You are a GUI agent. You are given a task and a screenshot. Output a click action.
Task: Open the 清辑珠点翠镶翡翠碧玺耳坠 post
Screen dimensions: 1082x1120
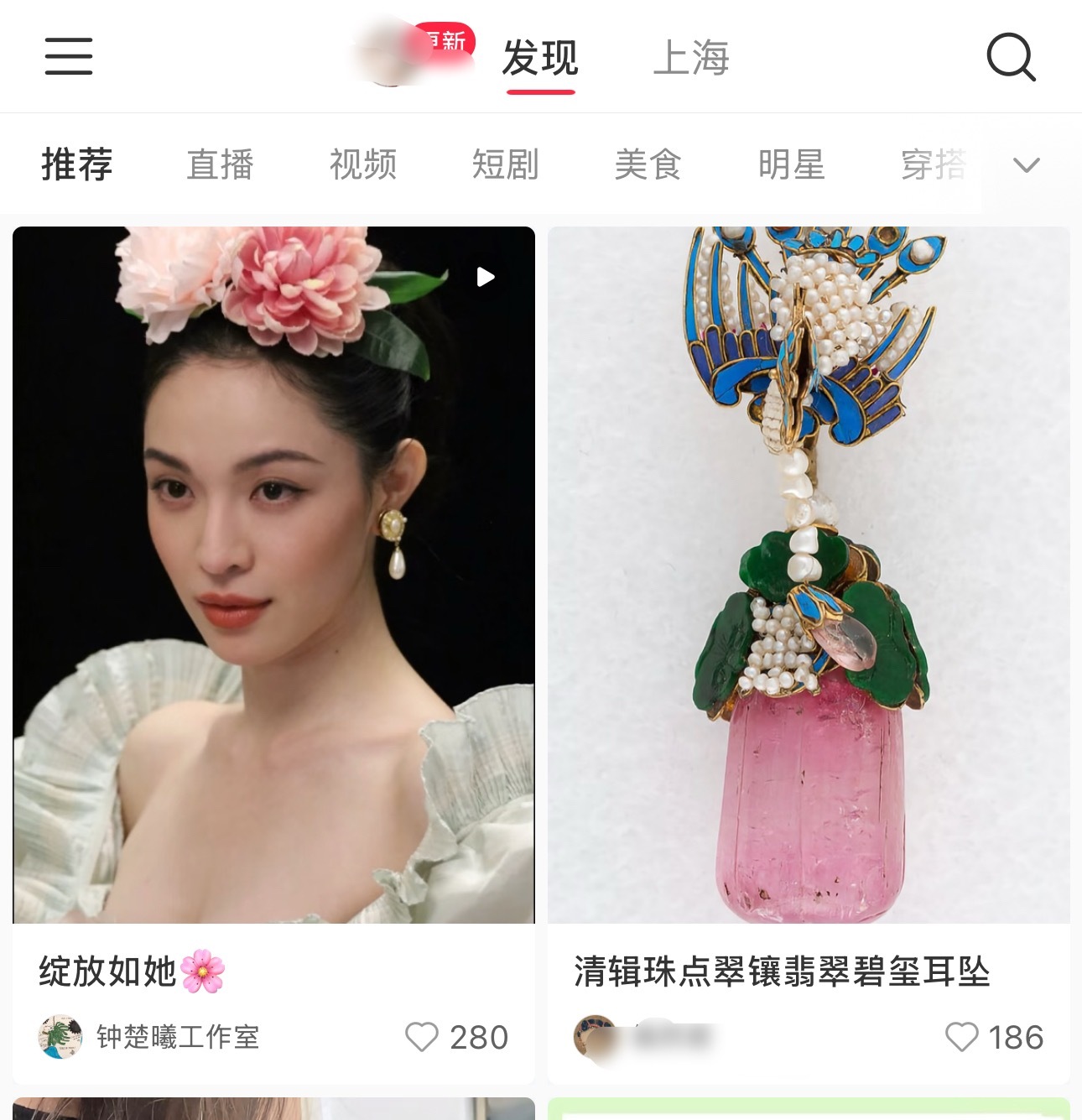click(809, 575)
